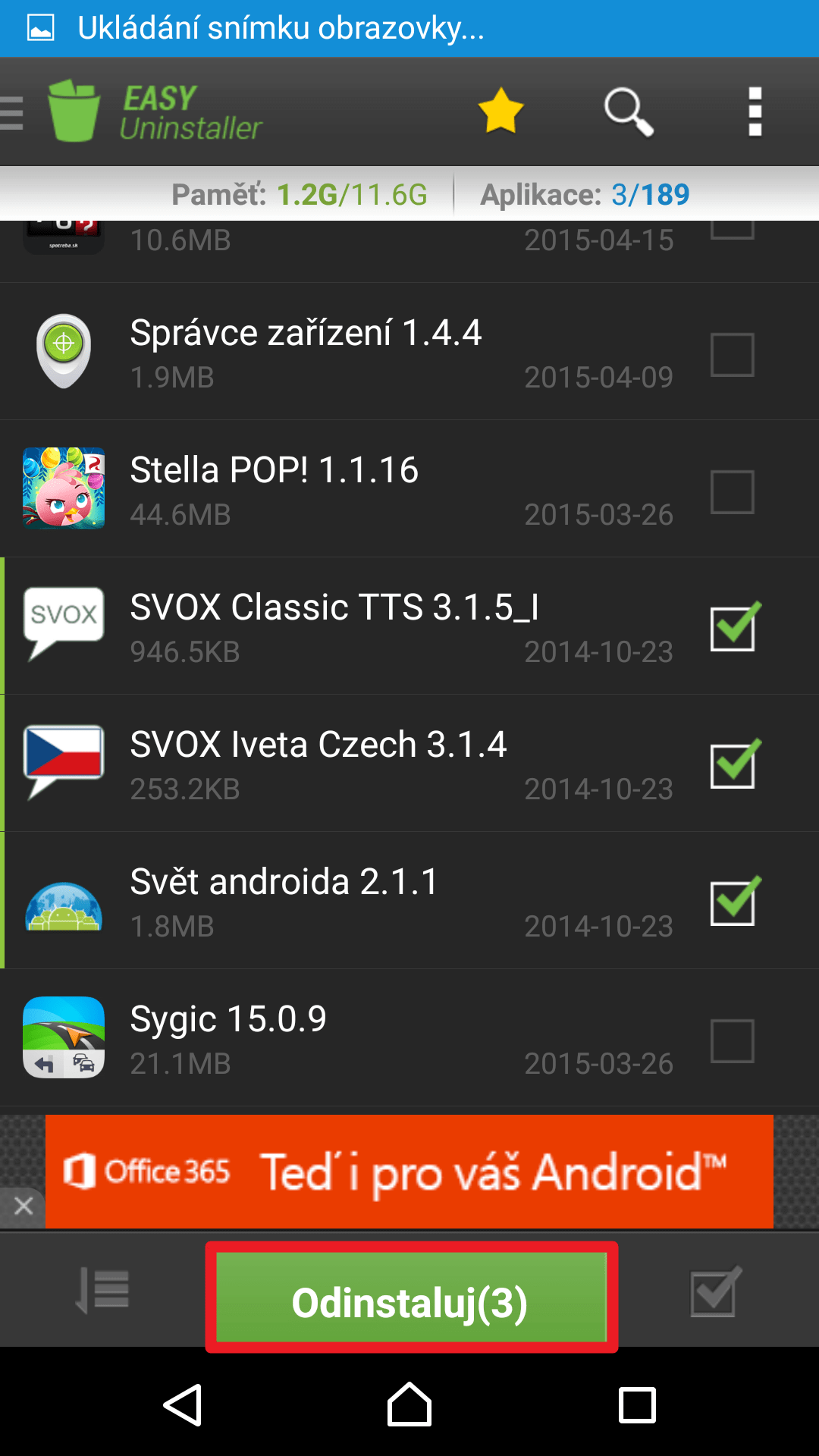The width and height of the screenshot is (819, 1456).
Task: Open the three-dot overflow menu
Action: pos(755,112)
